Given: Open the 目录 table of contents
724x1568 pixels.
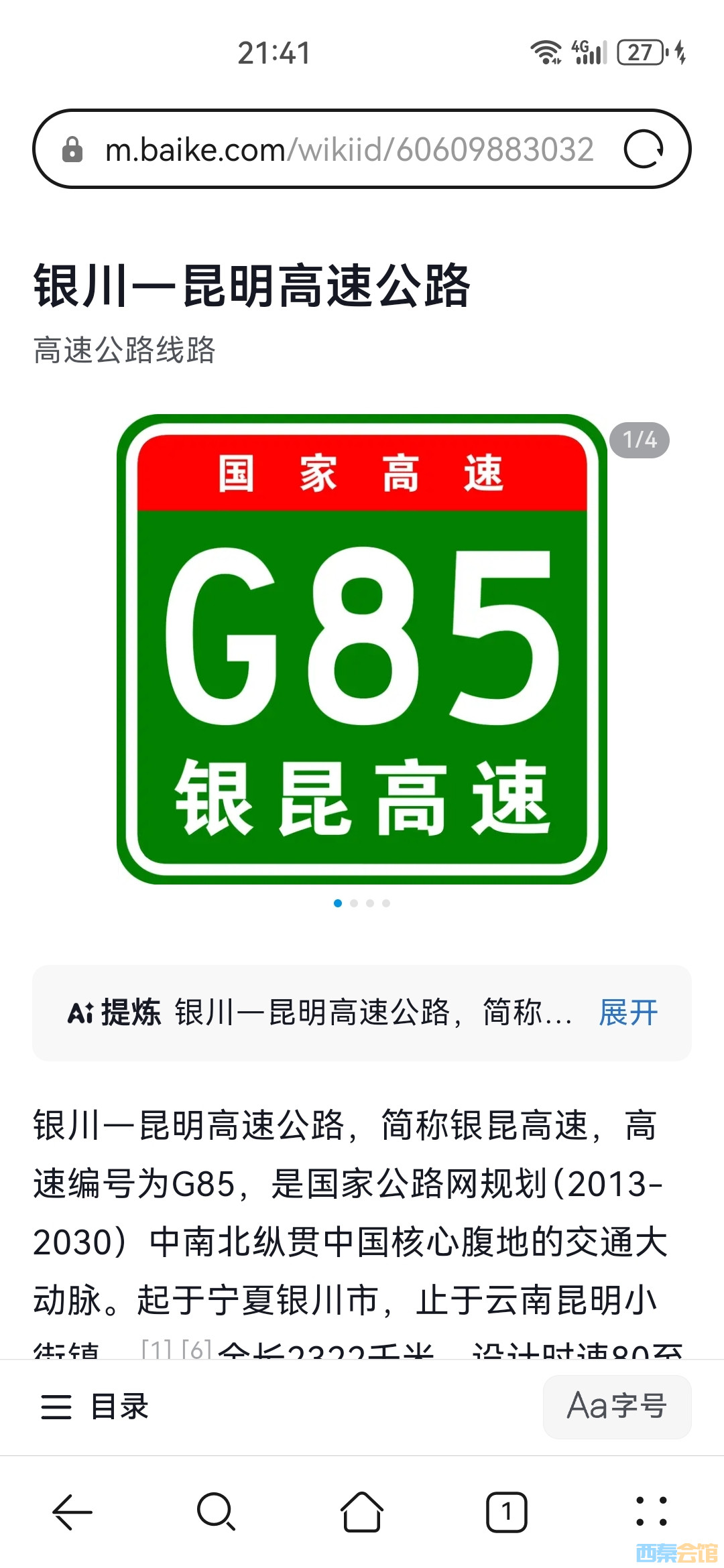Looking at the screenshot, I should [95, 1406].
